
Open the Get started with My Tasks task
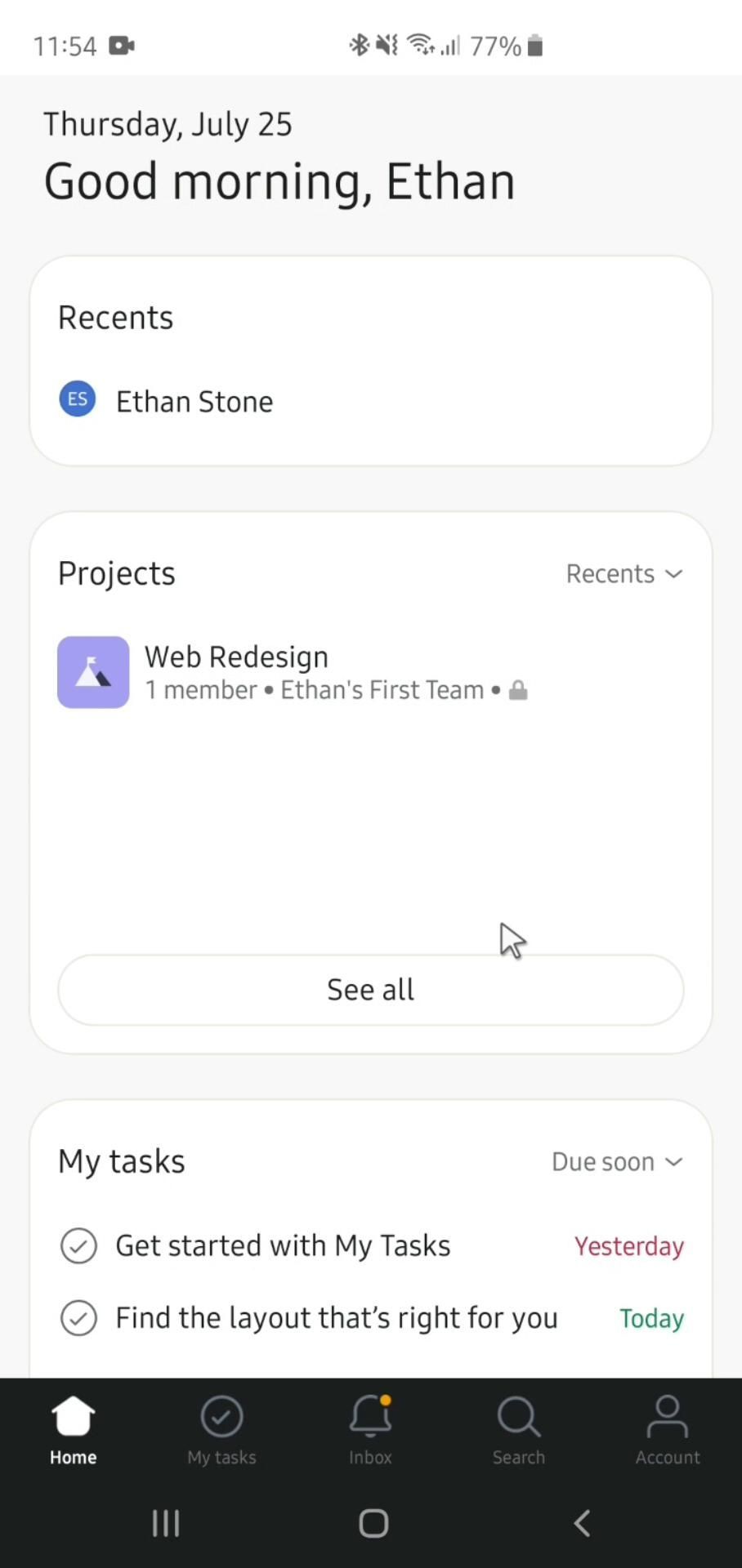[x=283, y=1246]
